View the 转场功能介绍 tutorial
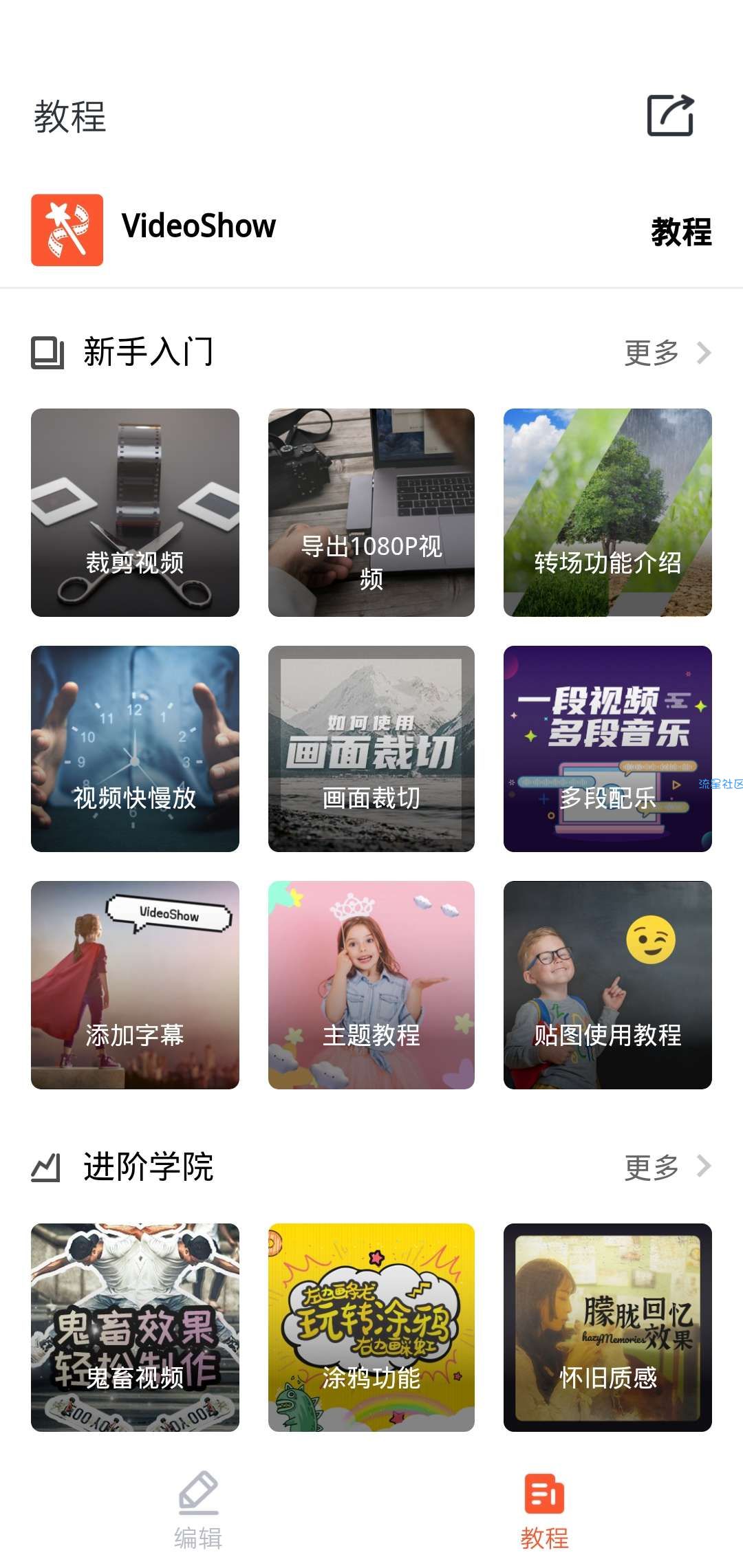The width and height of the screenshot is (743, 1568). coord(607,512)
